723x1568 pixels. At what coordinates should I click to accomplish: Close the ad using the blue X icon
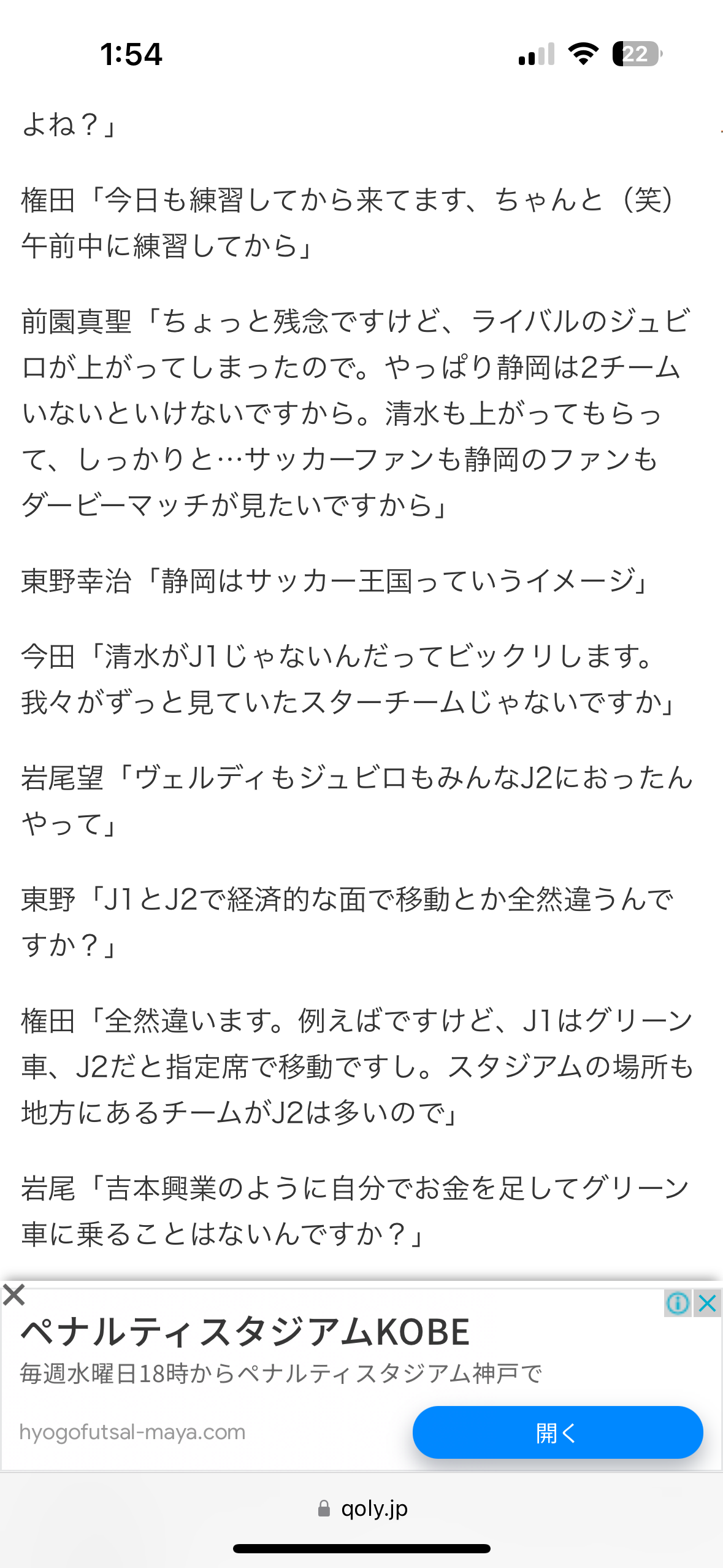pyautogui.click(x=708, y=1303)
